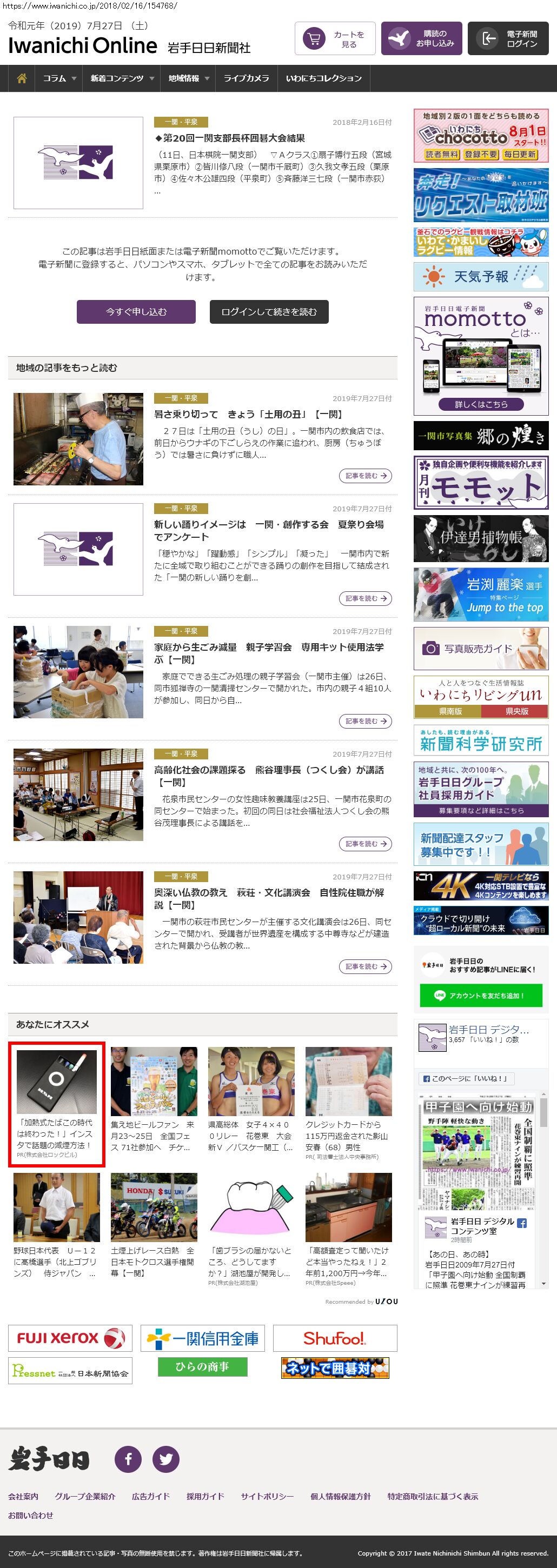
Task: Open the Facebook icon in the footer
Action: point(128,1459)
